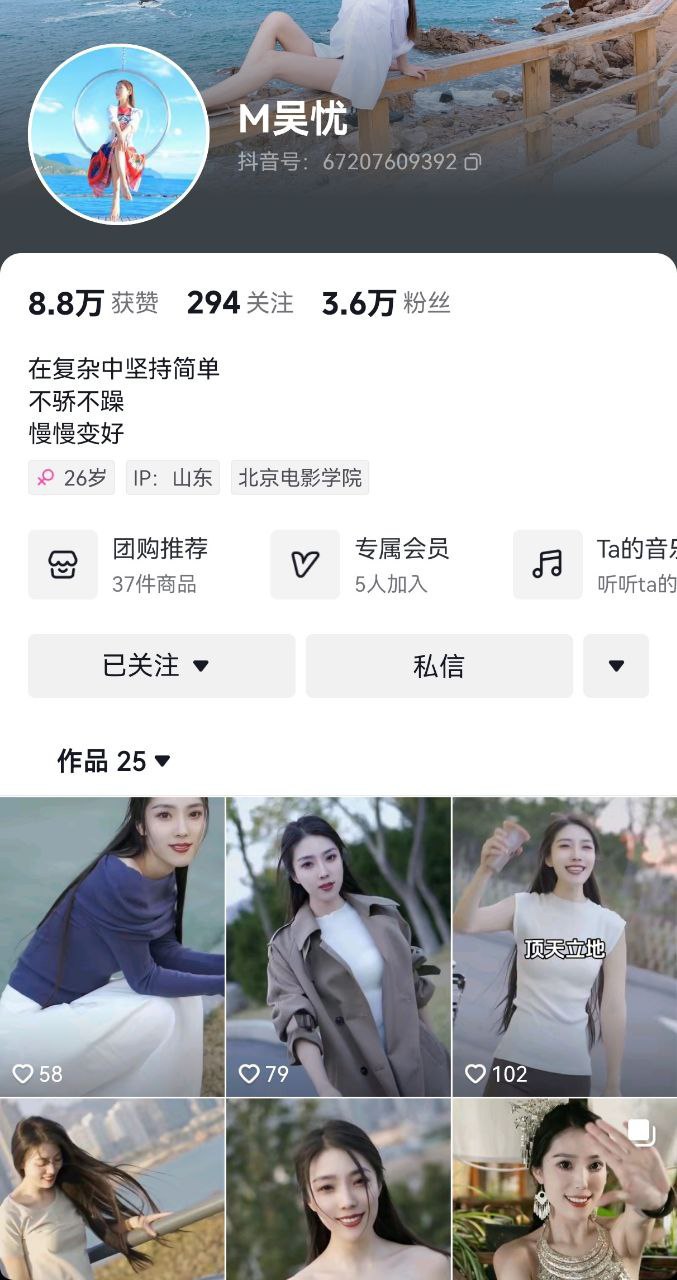This screenshot has height=1280, width=677.
Task: Send a private message via 私信
Action: click(x=439, y=666)
